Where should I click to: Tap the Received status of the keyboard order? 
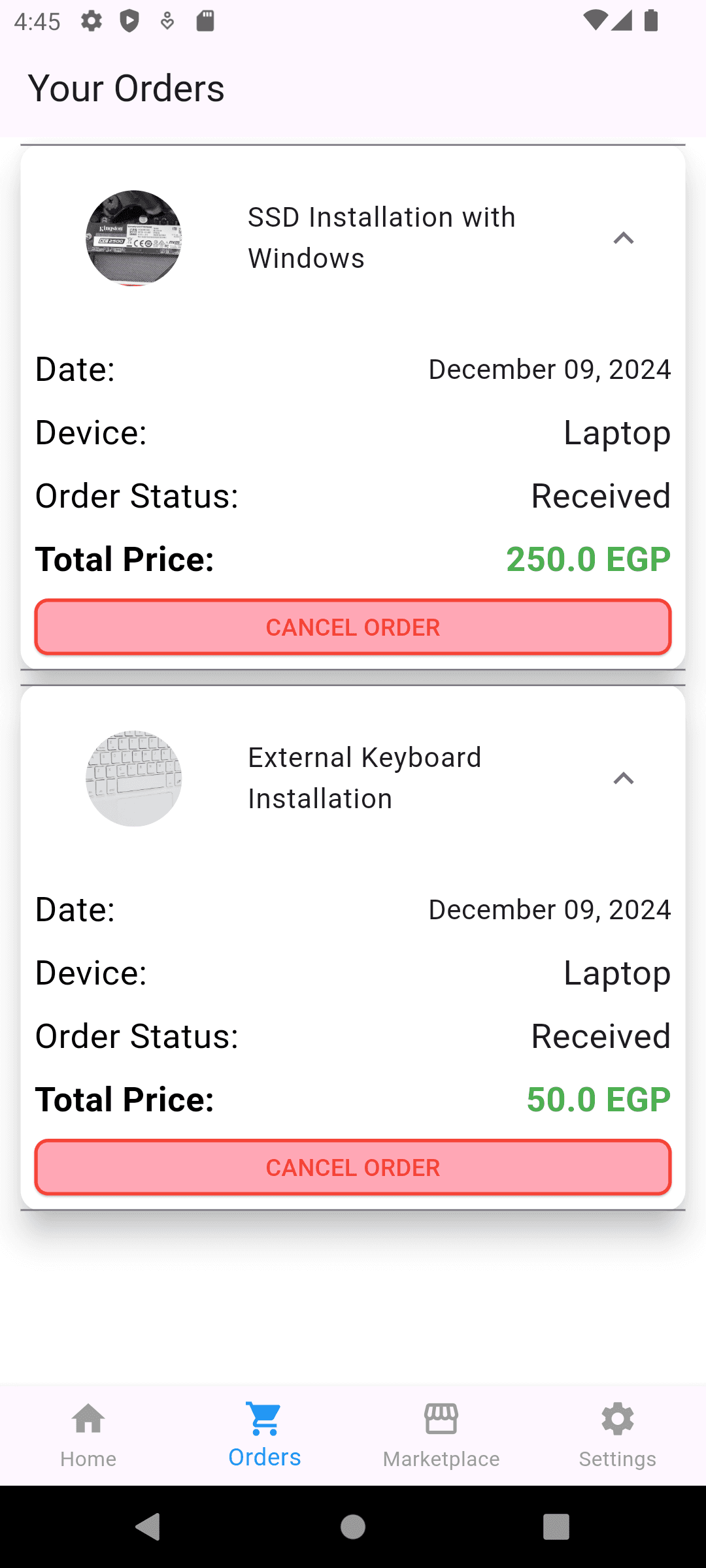[599, 1036]
